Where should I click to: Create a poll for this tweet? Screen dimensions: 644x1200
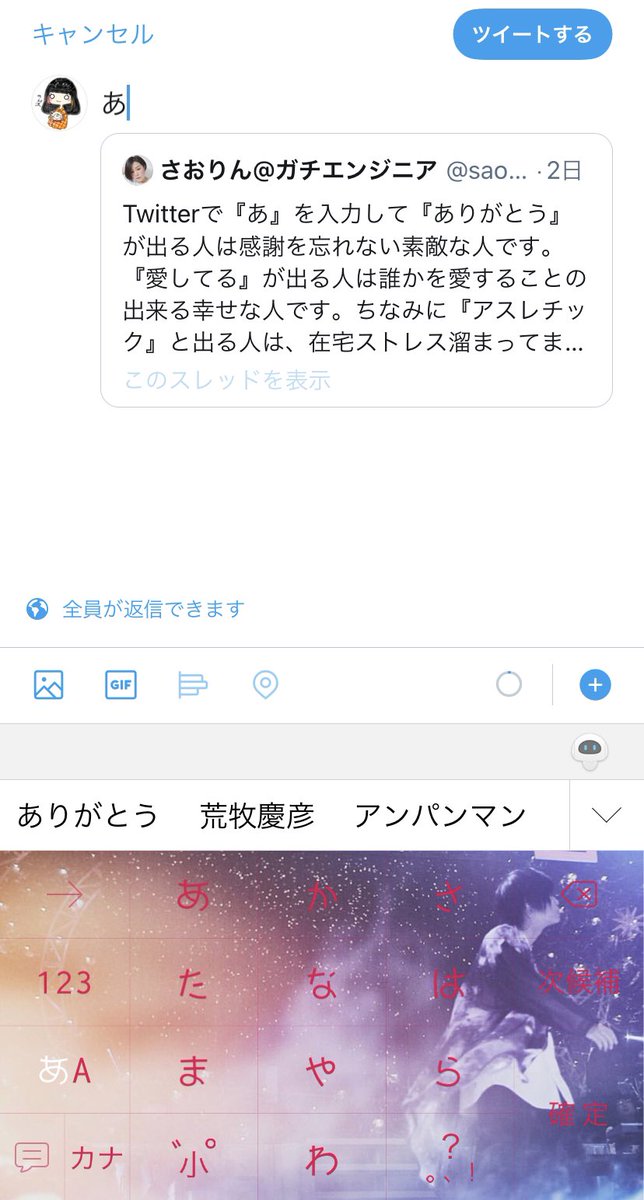click(192, 685)
